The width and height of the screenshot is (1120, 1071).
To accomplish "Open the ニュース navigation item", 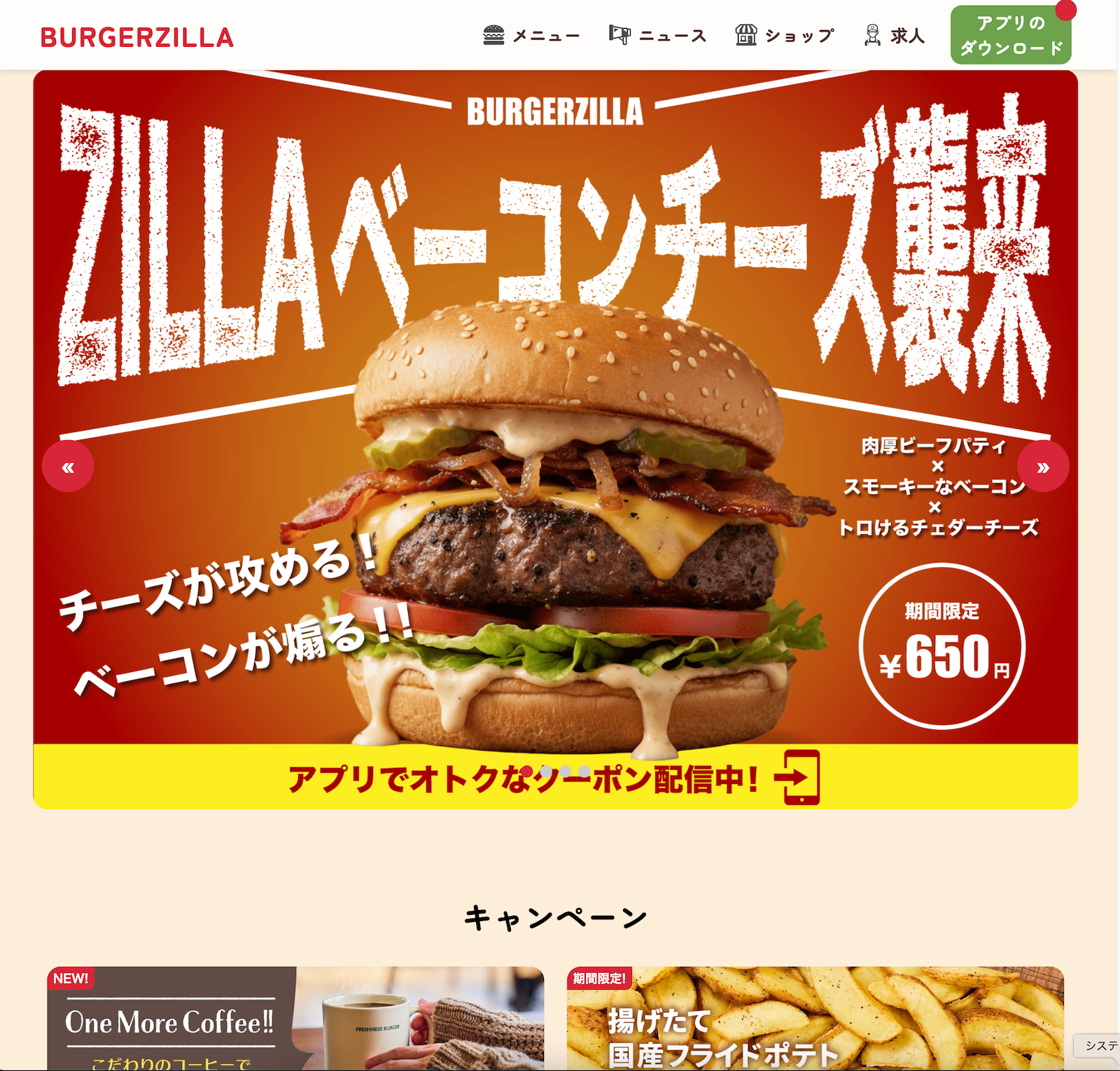I will tap(658, 35).
